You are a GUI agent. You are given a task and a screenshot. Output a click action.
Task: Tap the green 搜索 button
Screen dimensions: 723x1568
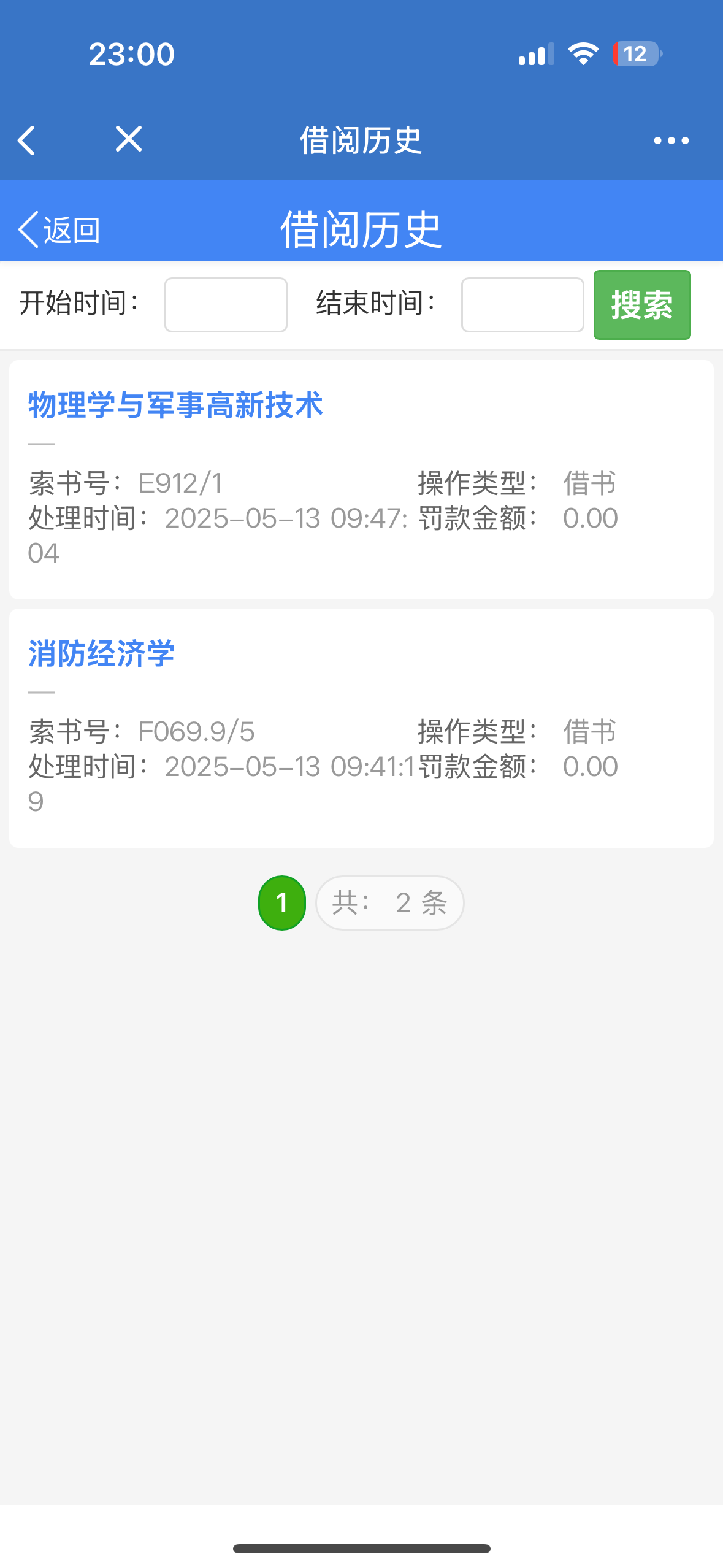[x=641, y=305]
